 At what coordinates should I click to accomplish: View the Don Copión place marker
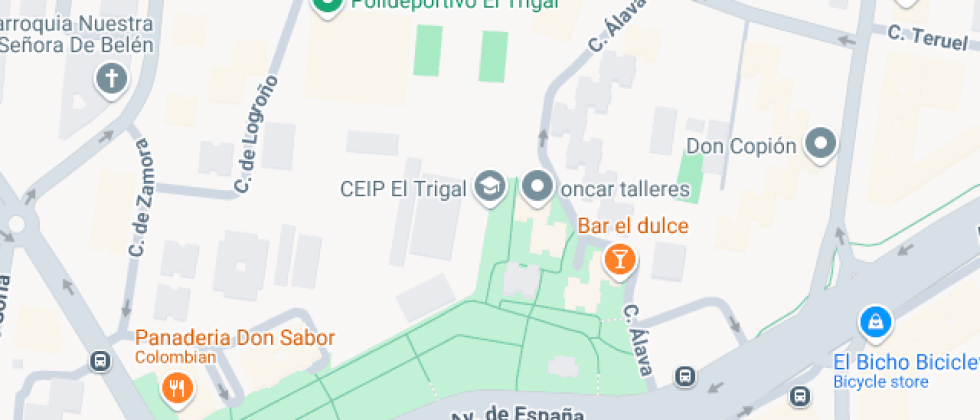click(x=822, y=145)
